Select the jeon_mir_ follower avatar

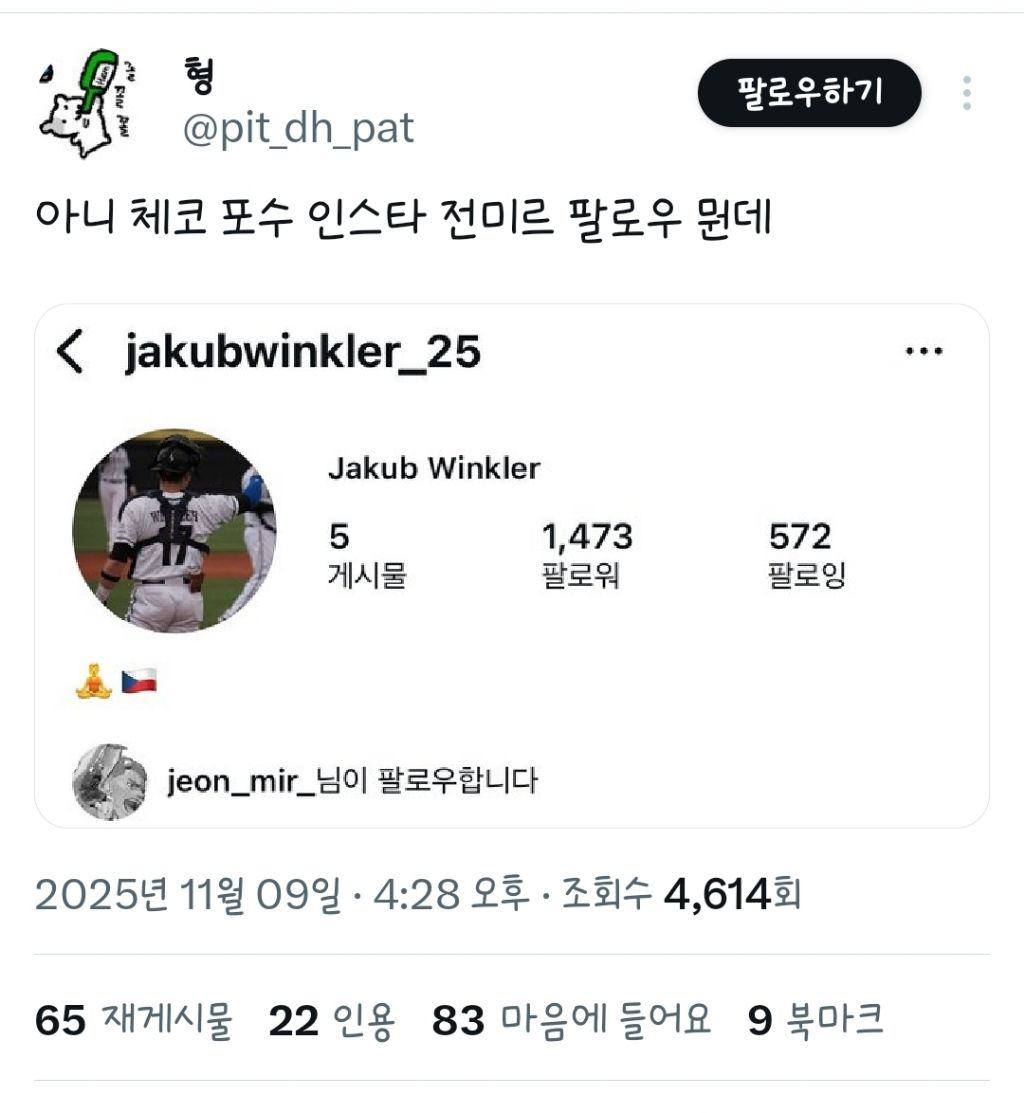click(110, 782)
